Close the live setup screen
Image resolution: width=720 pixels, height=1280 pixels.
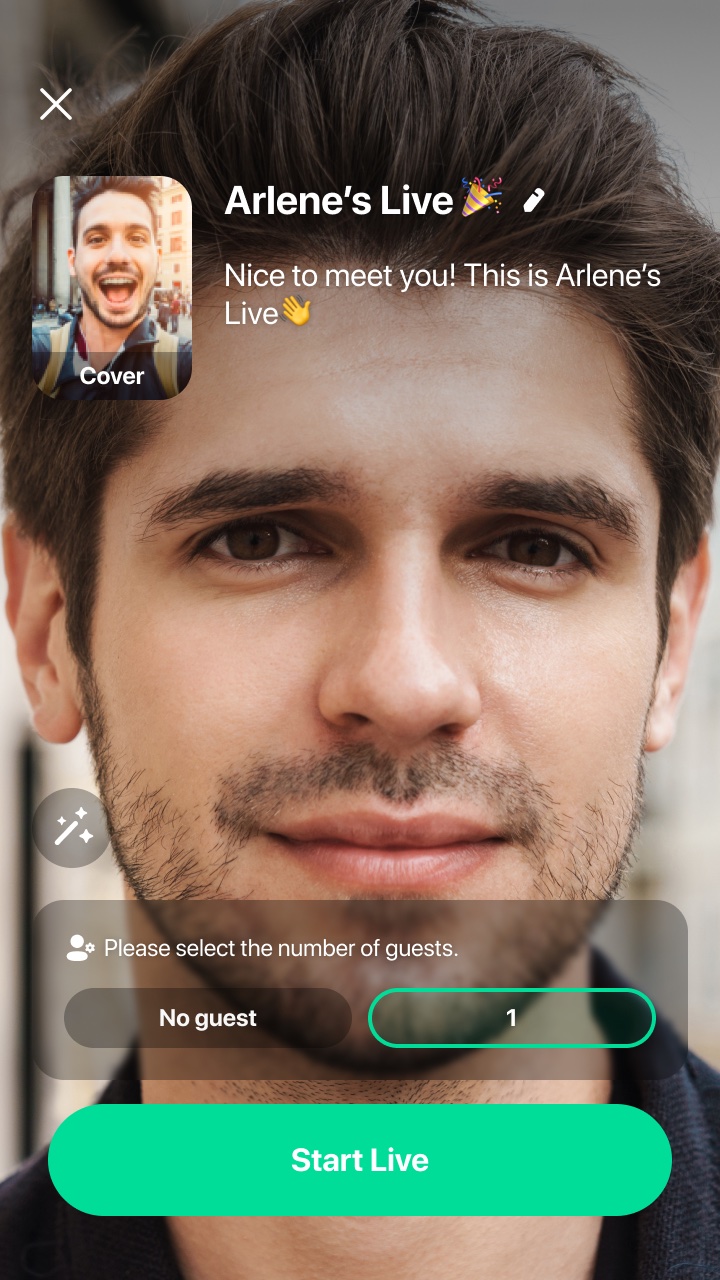click(x=56, y=104)
